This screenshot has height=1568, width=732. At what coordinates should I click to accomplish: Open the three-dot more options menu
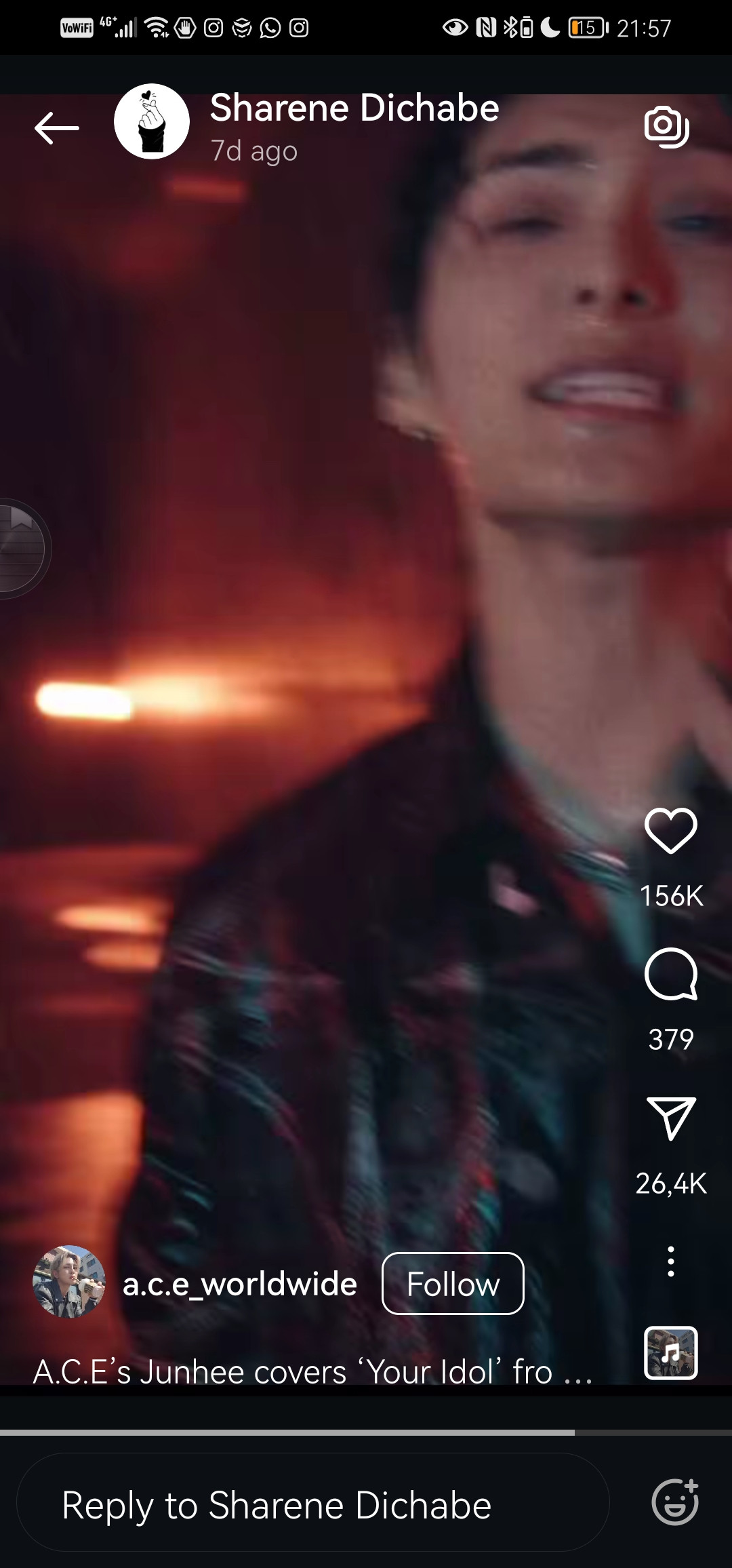670,1261
